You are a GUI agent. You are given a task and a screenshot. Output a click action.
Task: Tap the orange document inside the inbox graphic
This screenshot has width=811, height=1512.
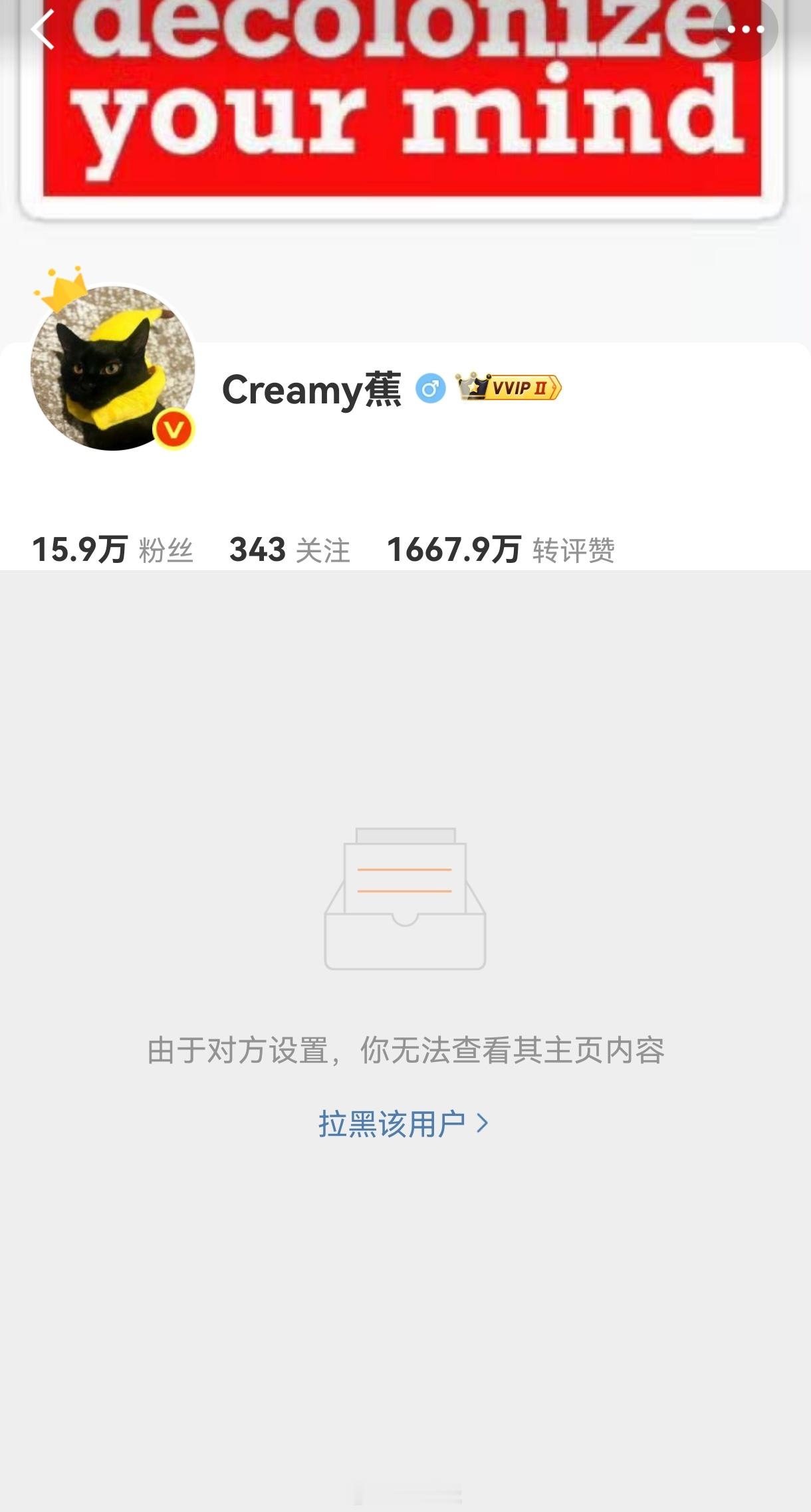(405, 877)
